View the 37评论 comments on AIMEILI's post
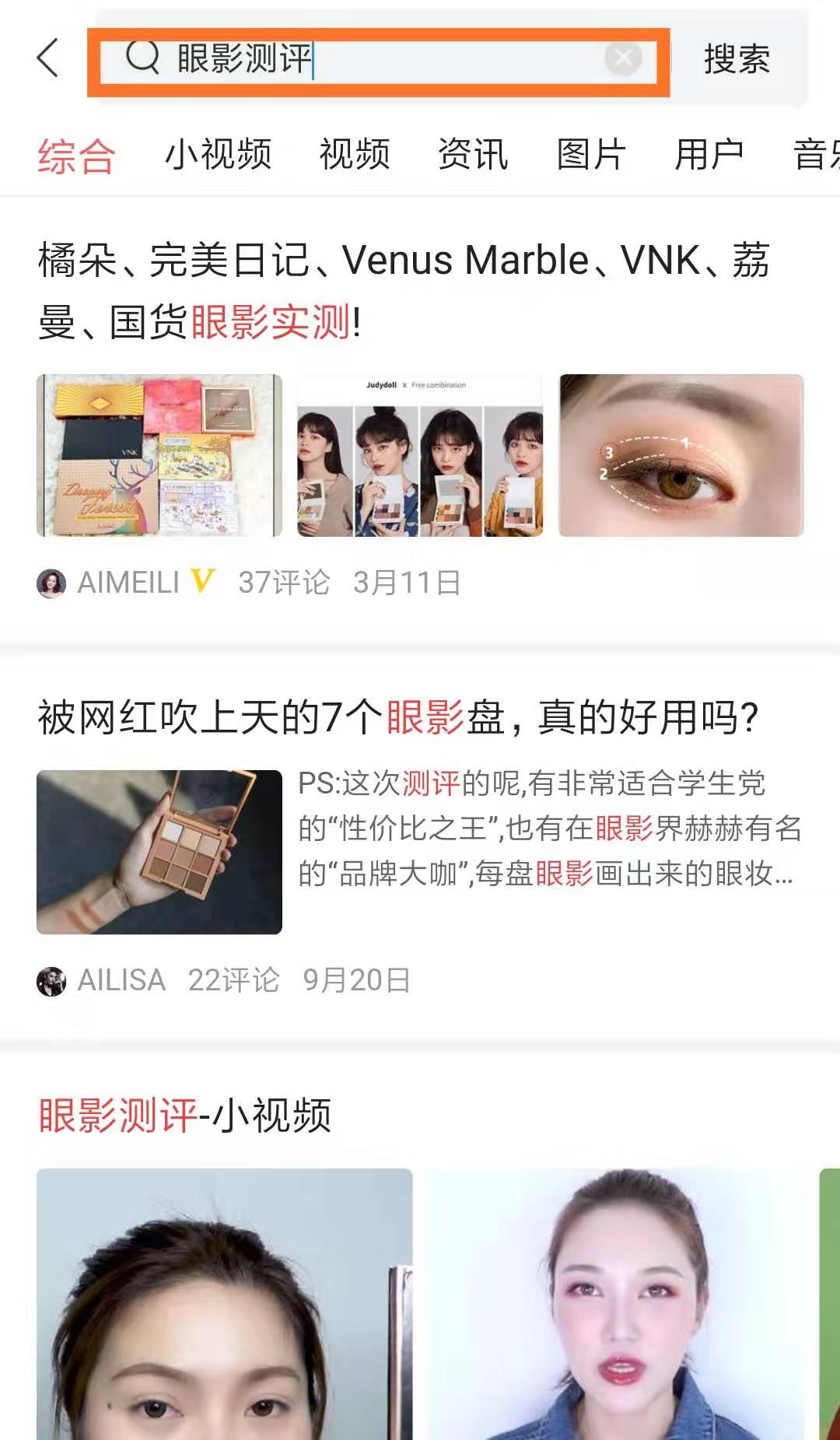Screen dimensions: 840x1440 [285, 580]
